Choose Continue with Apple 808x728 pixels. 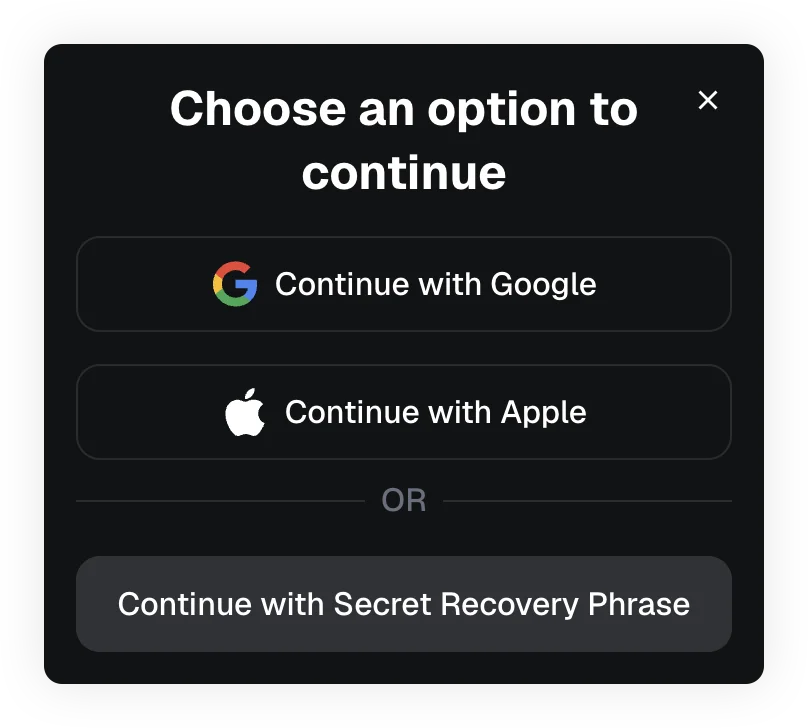[x=404, y=412]
